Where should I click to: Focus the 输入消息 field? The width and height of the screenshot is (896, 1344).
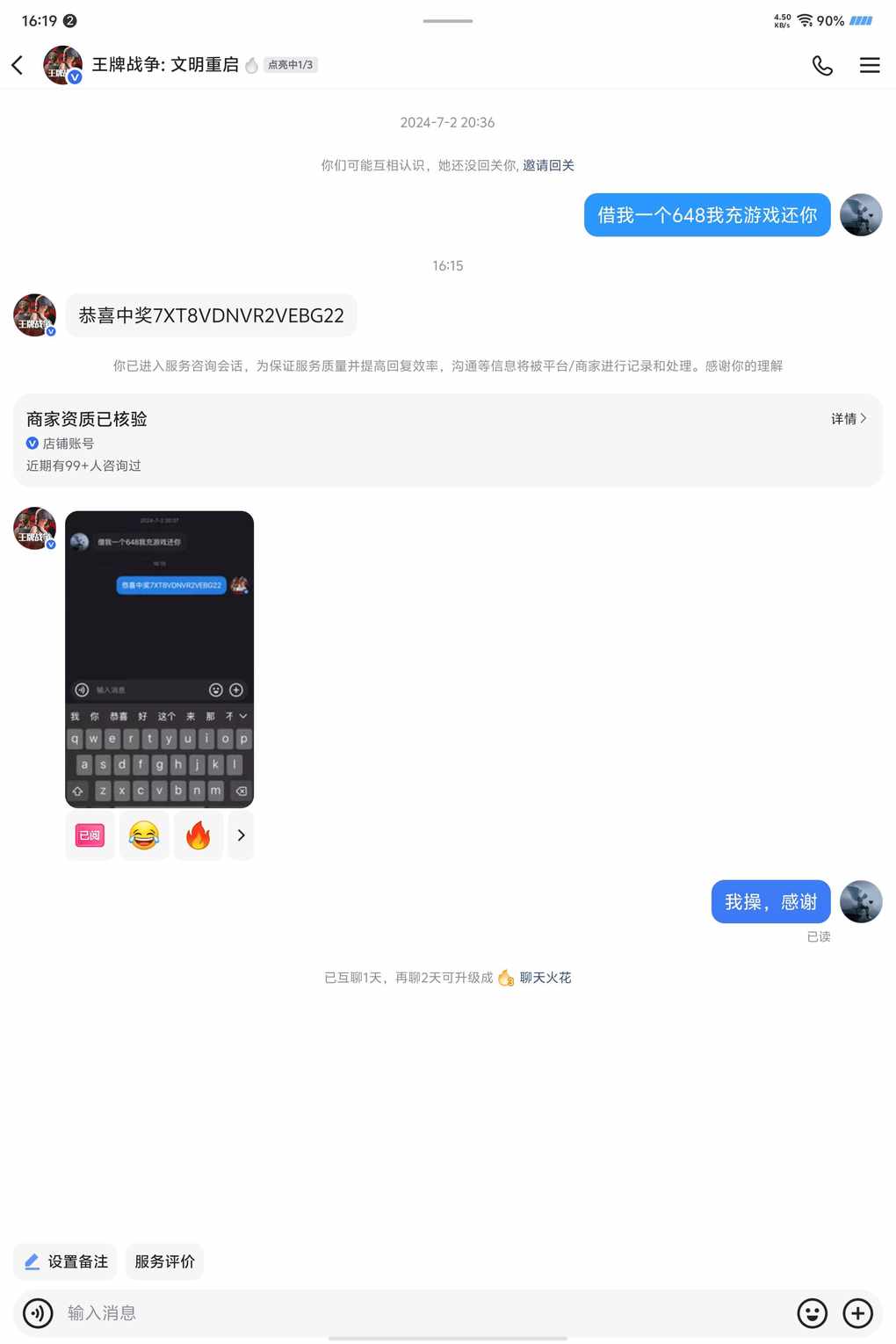pos(422,1313)
